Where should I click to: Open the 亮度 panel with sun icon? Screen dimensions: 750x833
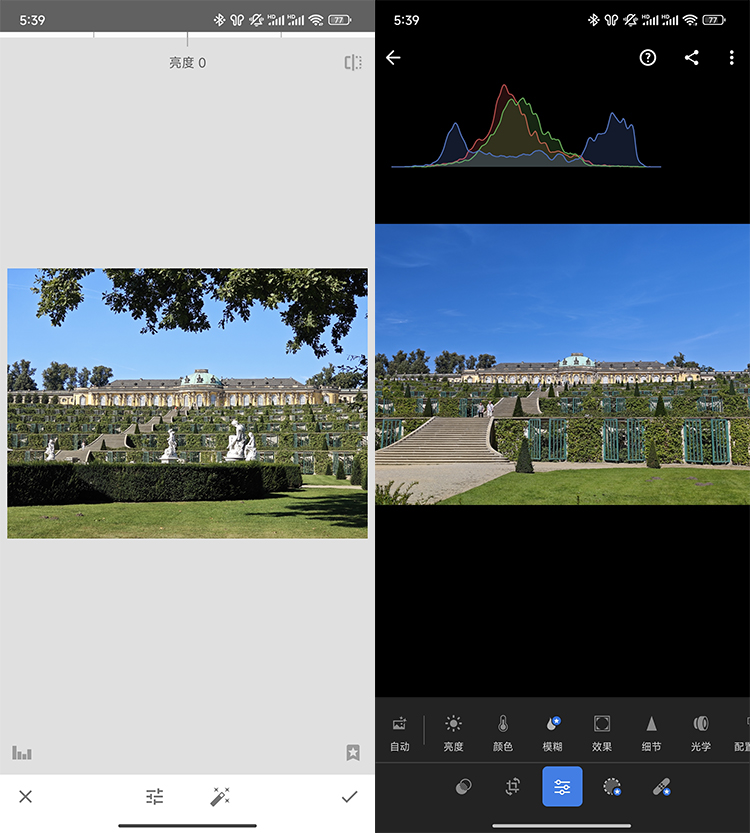(x=453, y=732)
